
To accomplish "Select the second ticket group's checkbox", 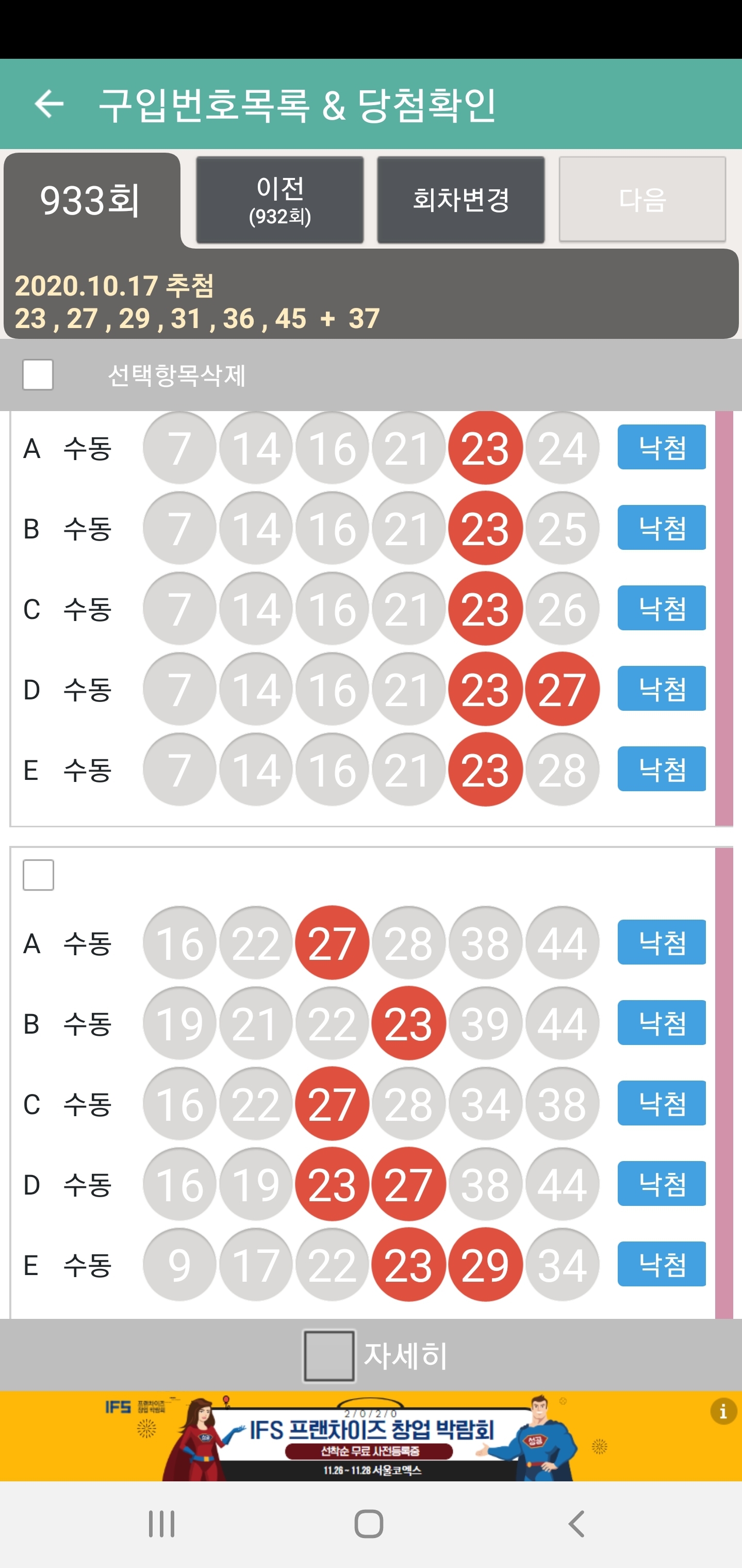I will 38,875.
